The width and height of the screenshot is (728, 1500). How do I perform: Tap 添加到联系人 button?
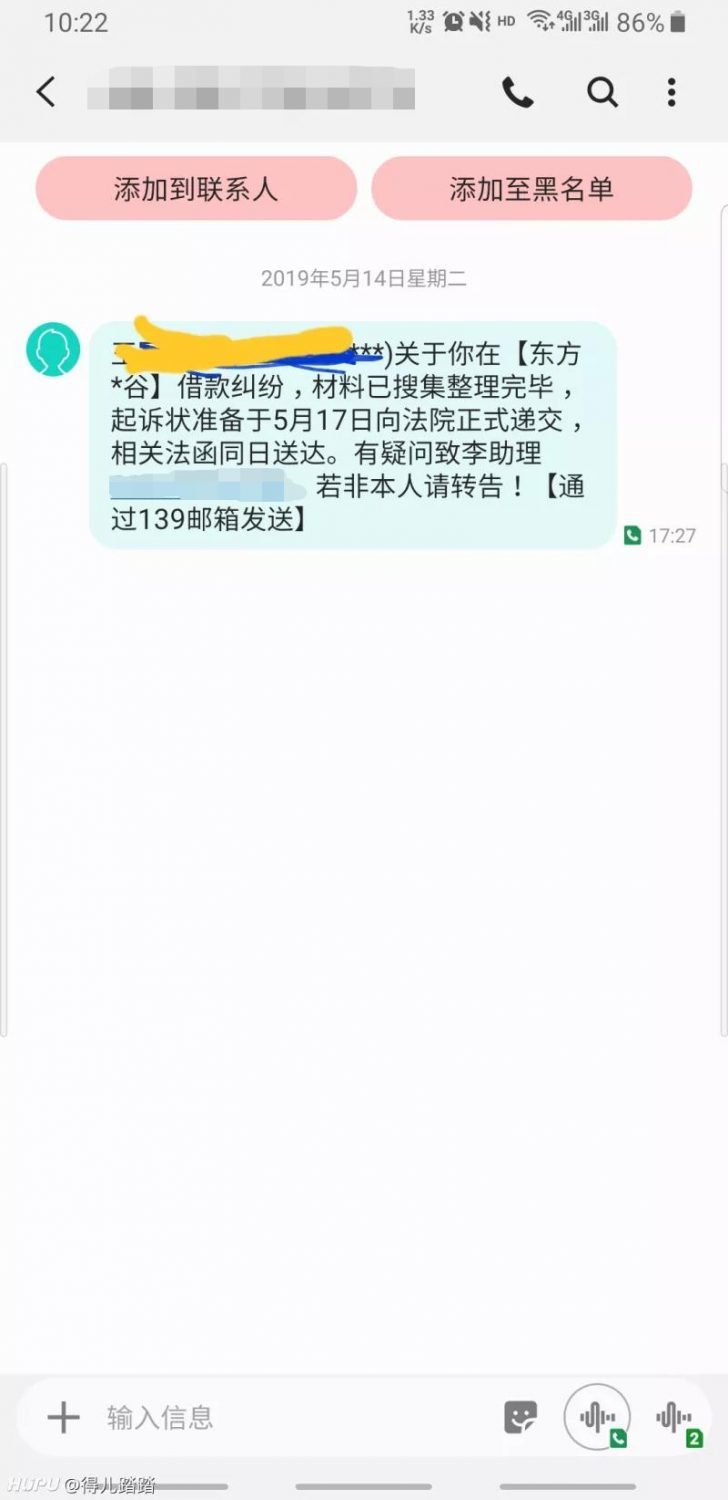(x=196, y=188)
